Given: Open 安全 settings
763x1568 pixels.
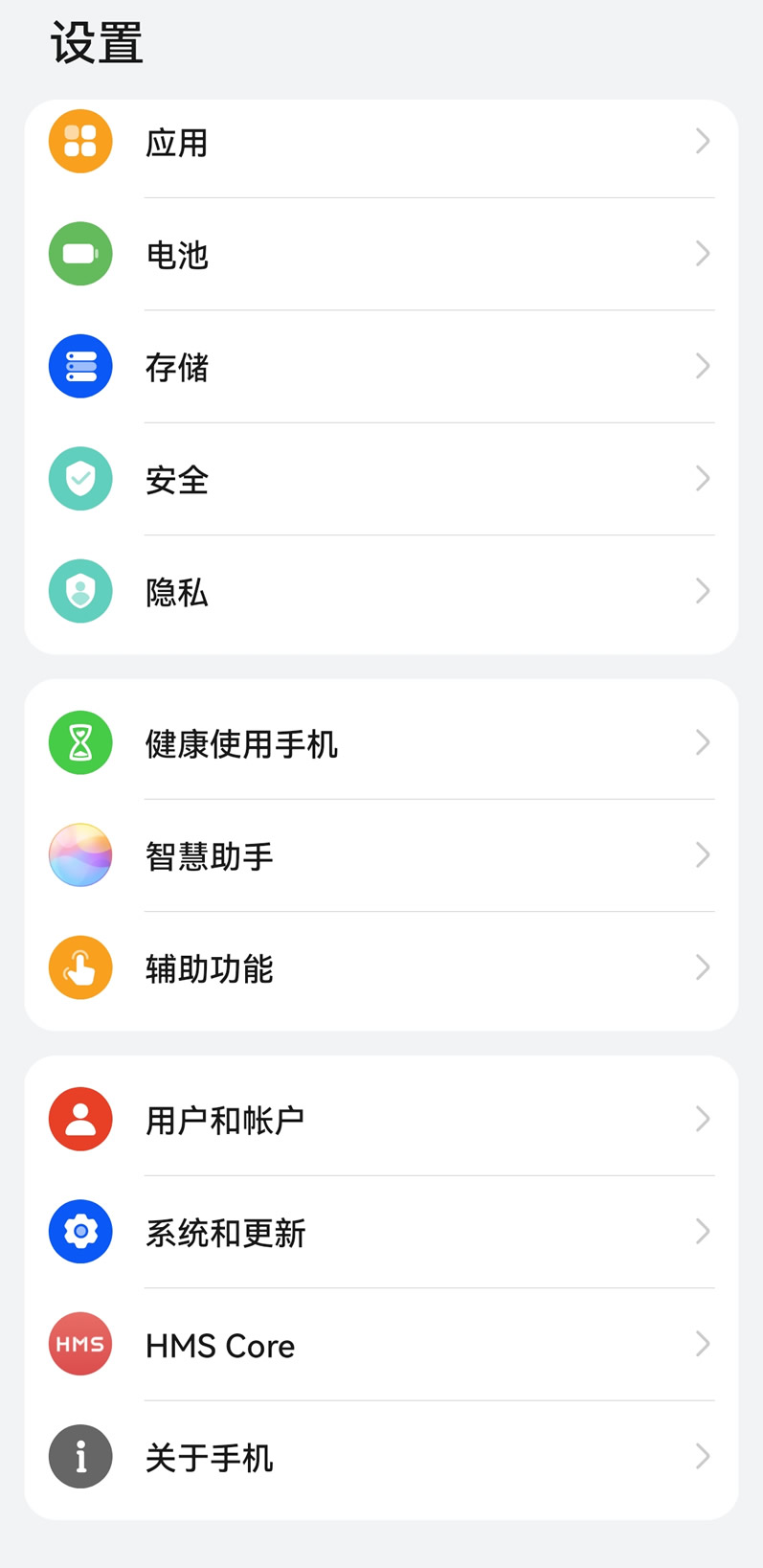Looking at the screenshot, I should point(381,479).
